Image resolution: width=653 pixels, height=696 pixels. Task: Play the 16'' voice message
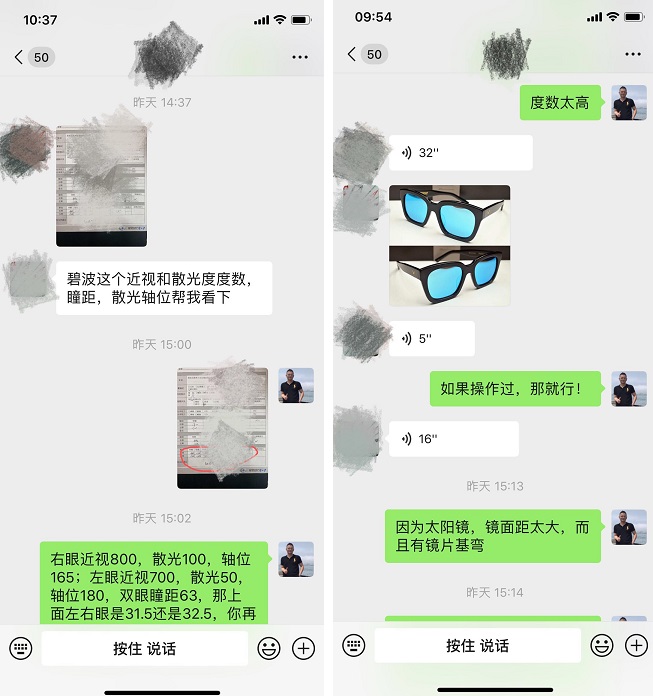click(x=453, y=439)
